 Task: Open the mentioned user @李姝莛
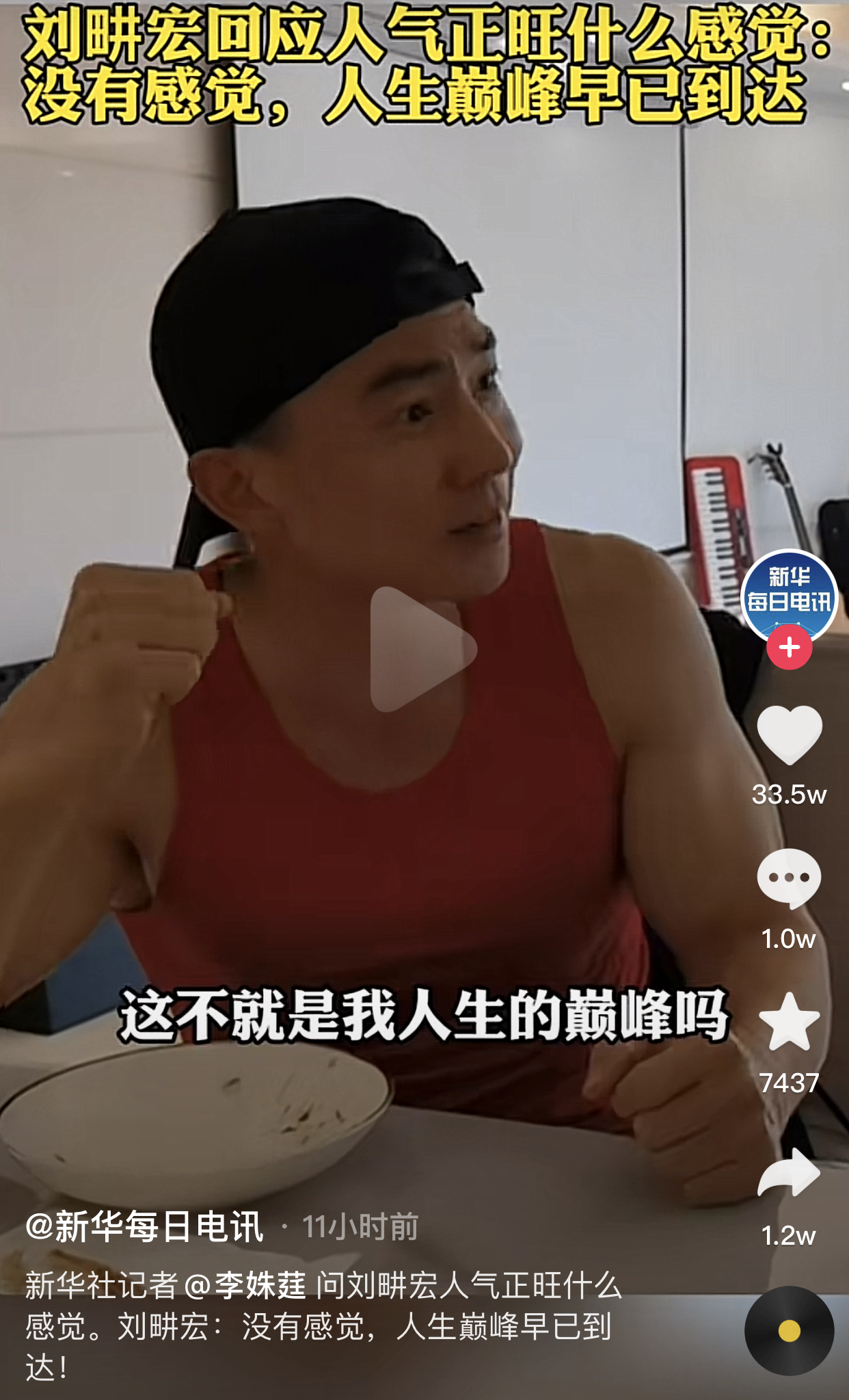coord(245,1286)
